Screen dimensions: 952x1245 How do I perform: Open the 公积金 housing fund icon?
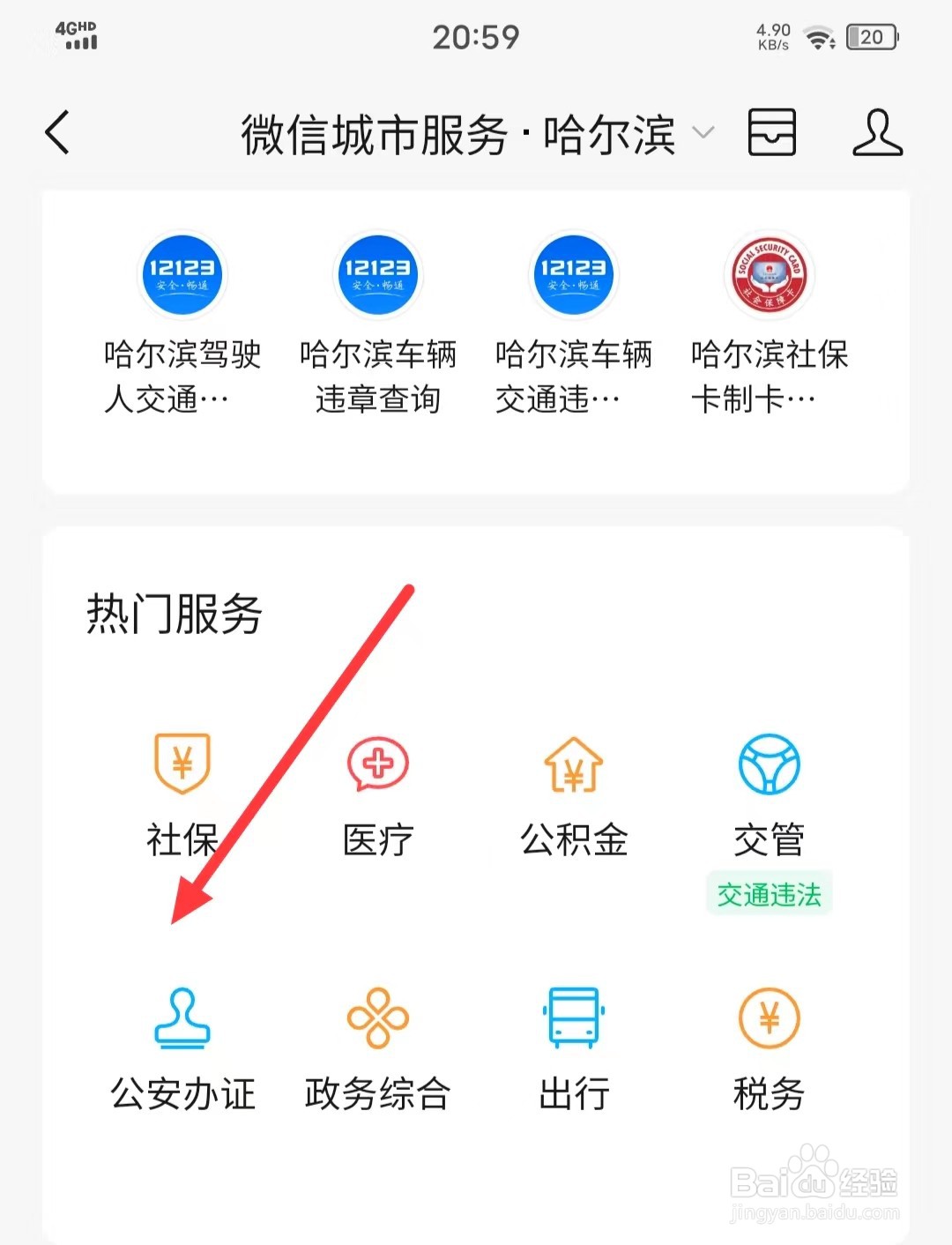tap(572, 792)
